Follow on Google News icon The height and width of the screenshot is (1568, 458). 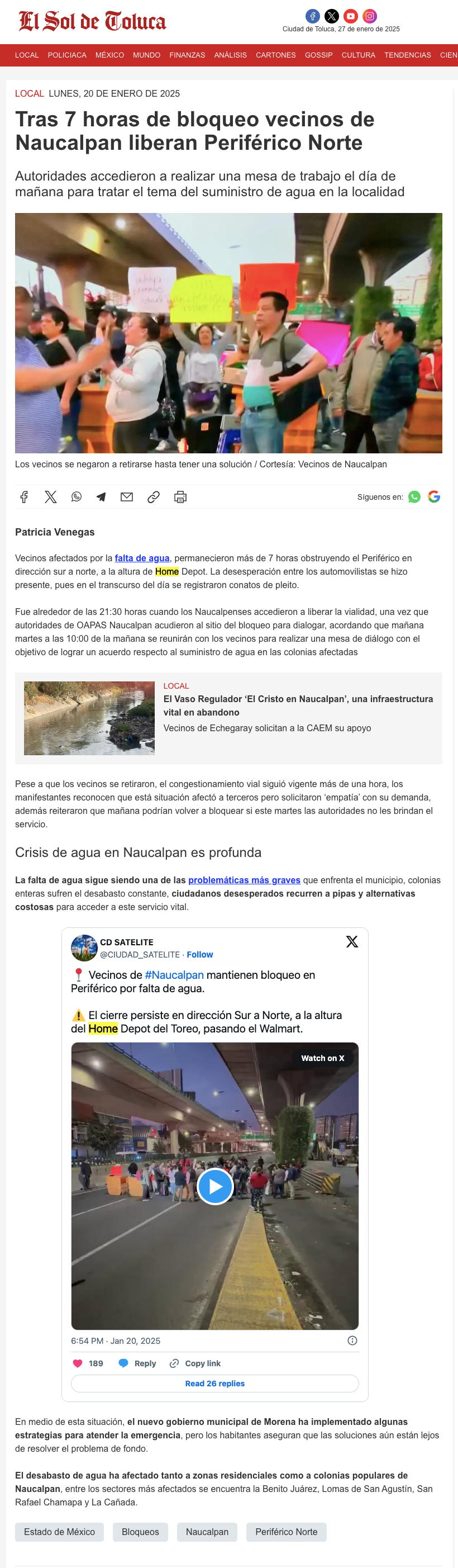point(433,497)
